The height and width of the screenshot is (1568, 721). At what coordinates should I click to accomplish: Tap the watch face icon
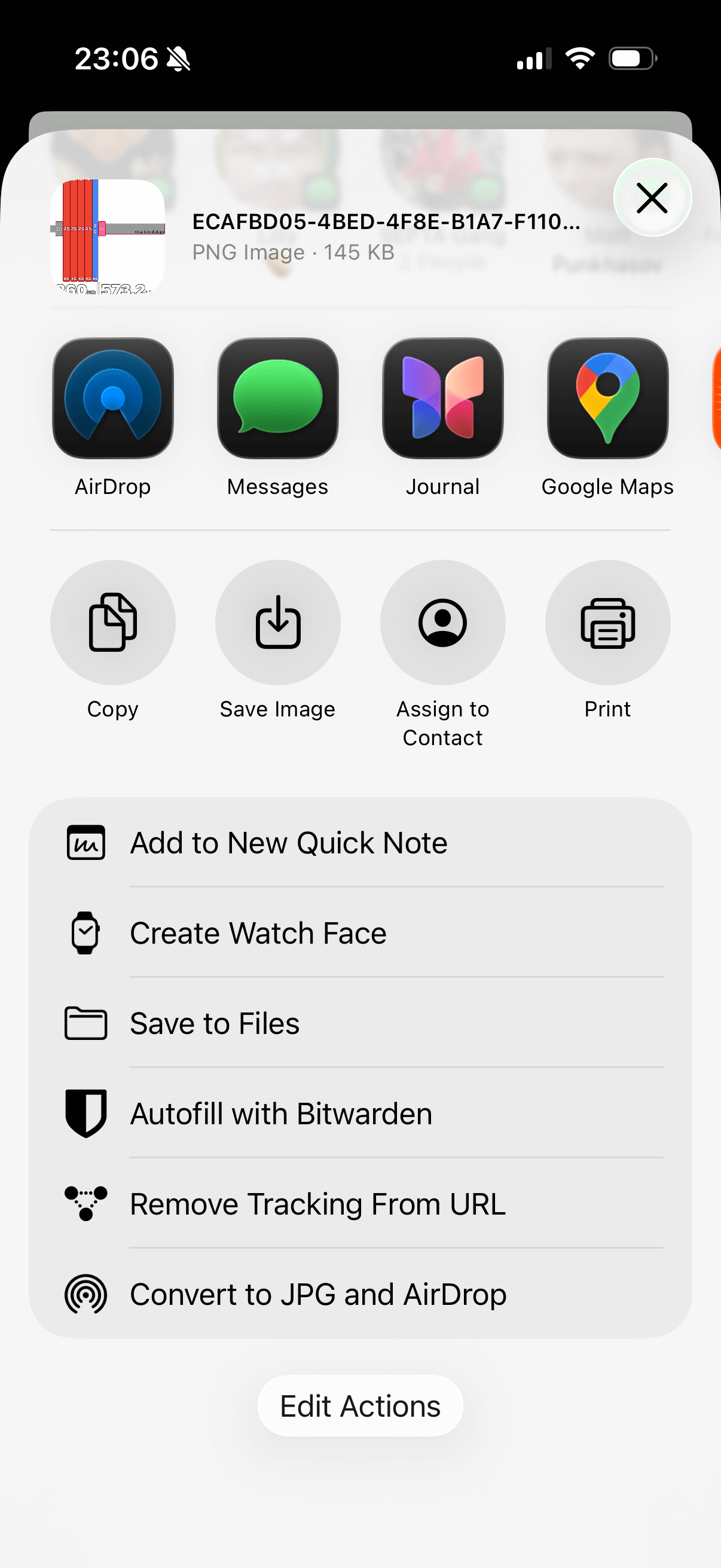pos(85,932)
